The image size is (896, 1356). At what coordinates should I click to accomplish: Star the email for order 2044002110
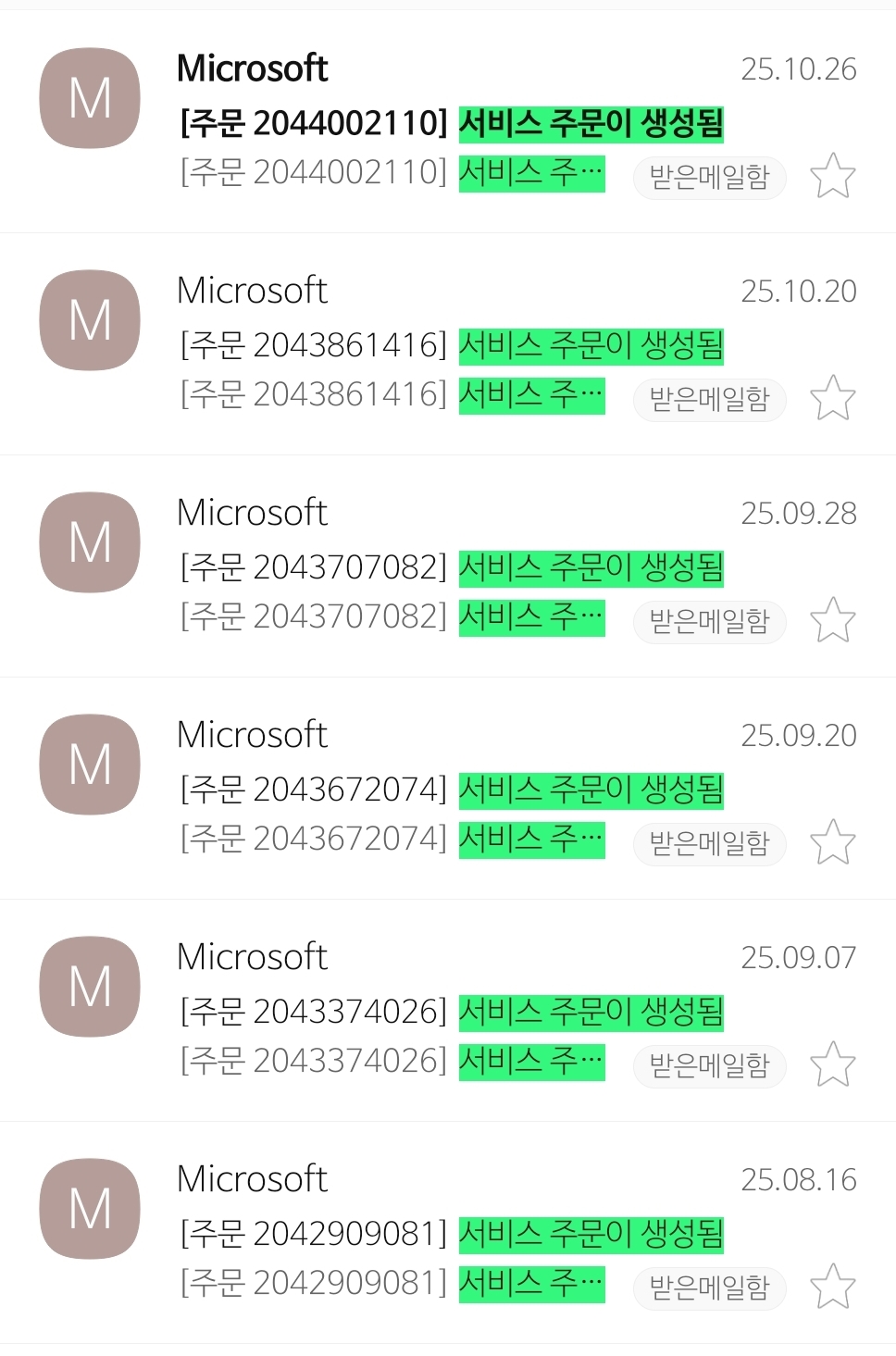(x=832, y=176)
